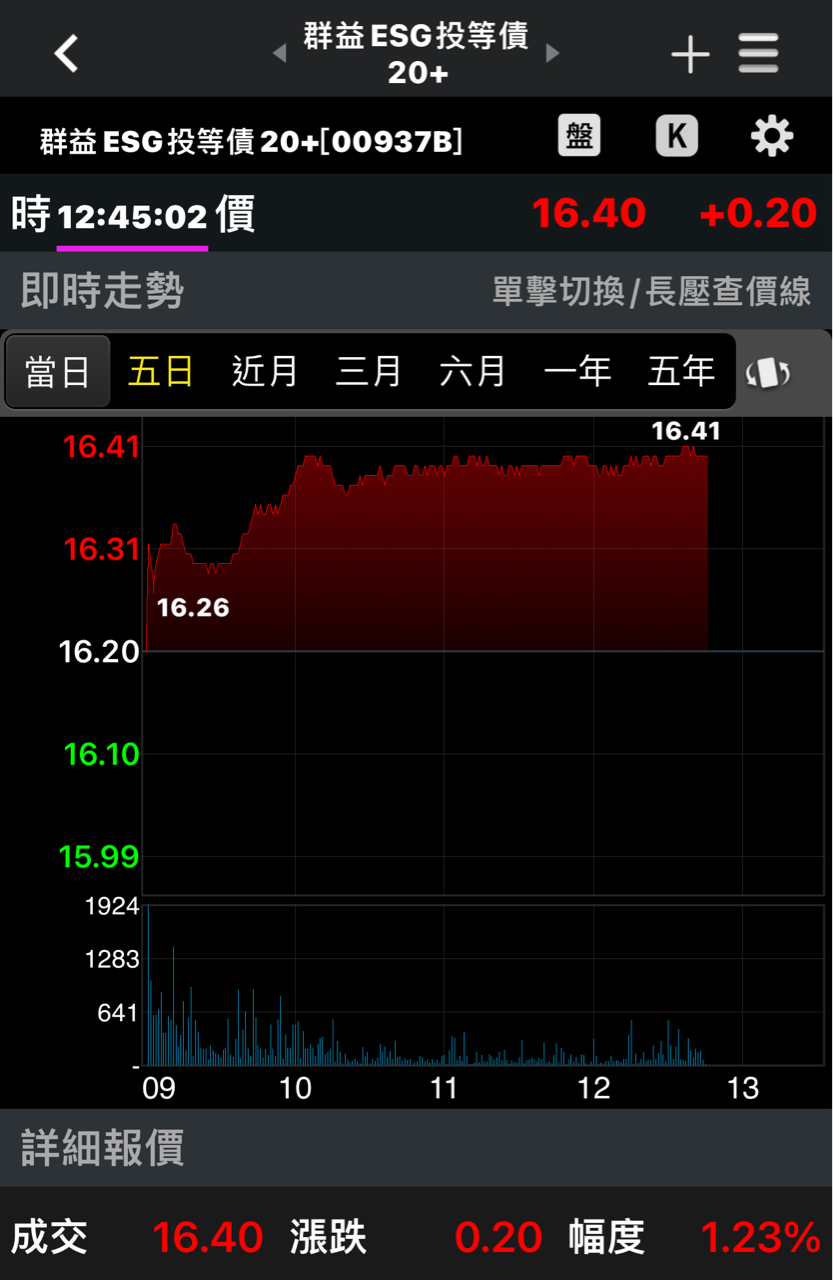Tap the plus icon to add stock
The width and height of the screenshot is (833, 1280).
tap(690, 54)
